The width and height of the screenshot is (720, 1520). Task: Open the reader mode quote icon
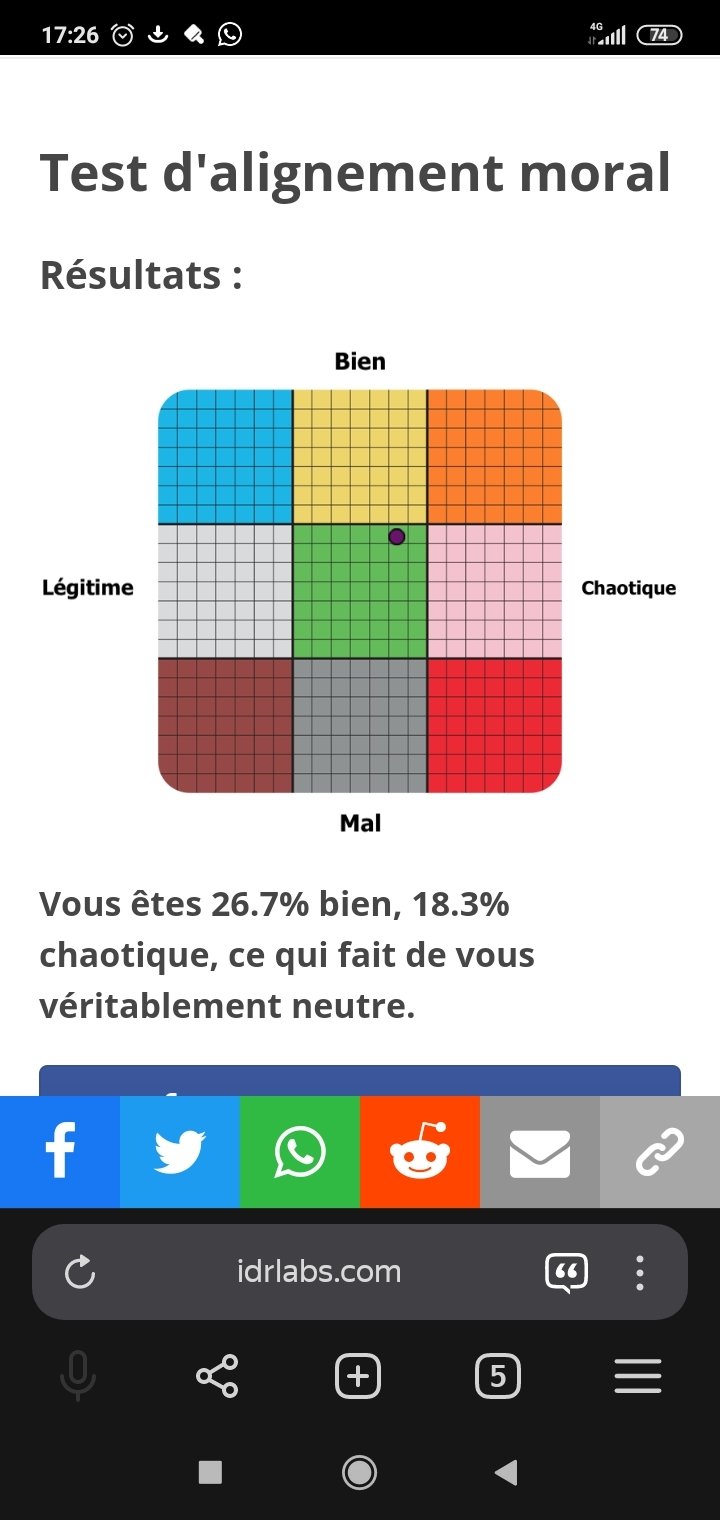click(566, 1272)
